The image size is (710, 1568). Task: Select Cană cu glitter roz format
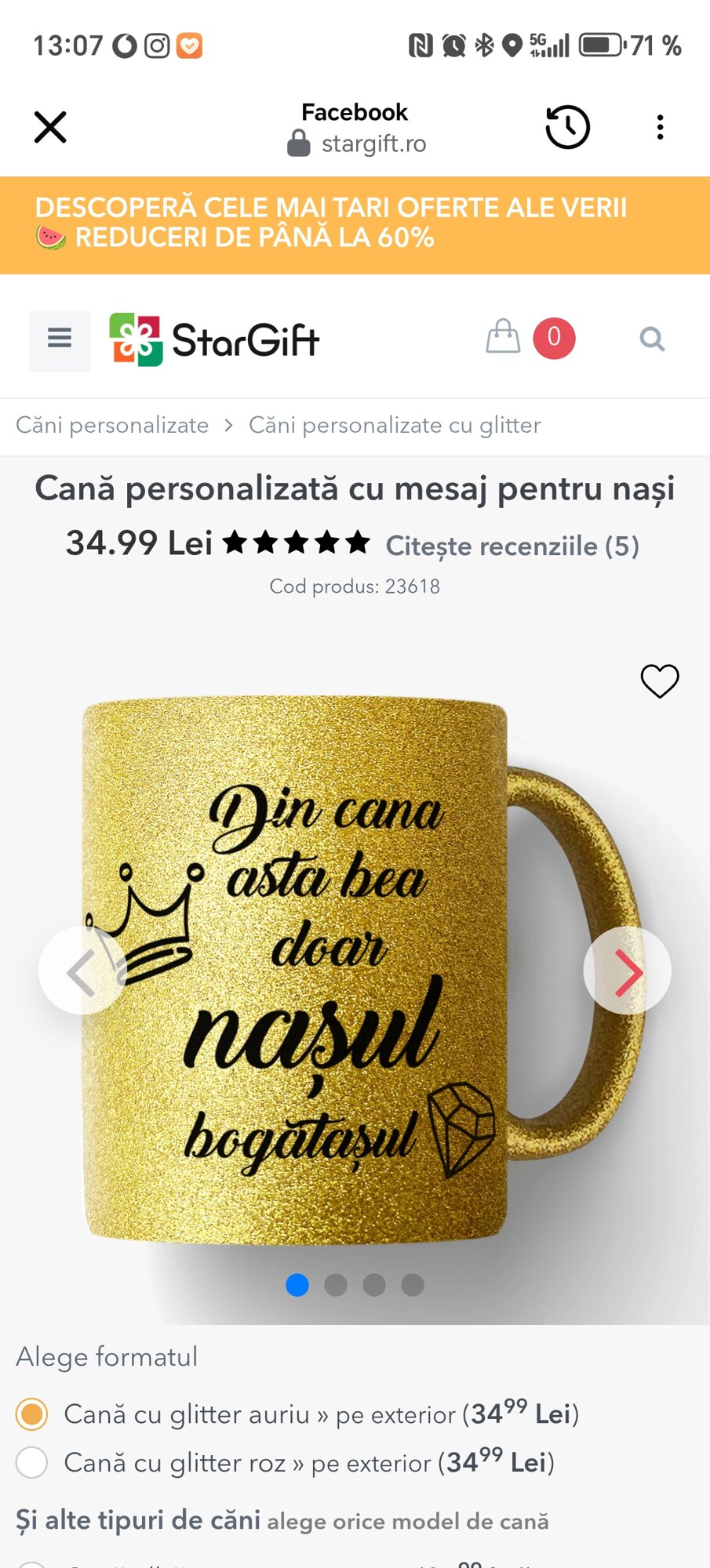tap(32, 1463)
